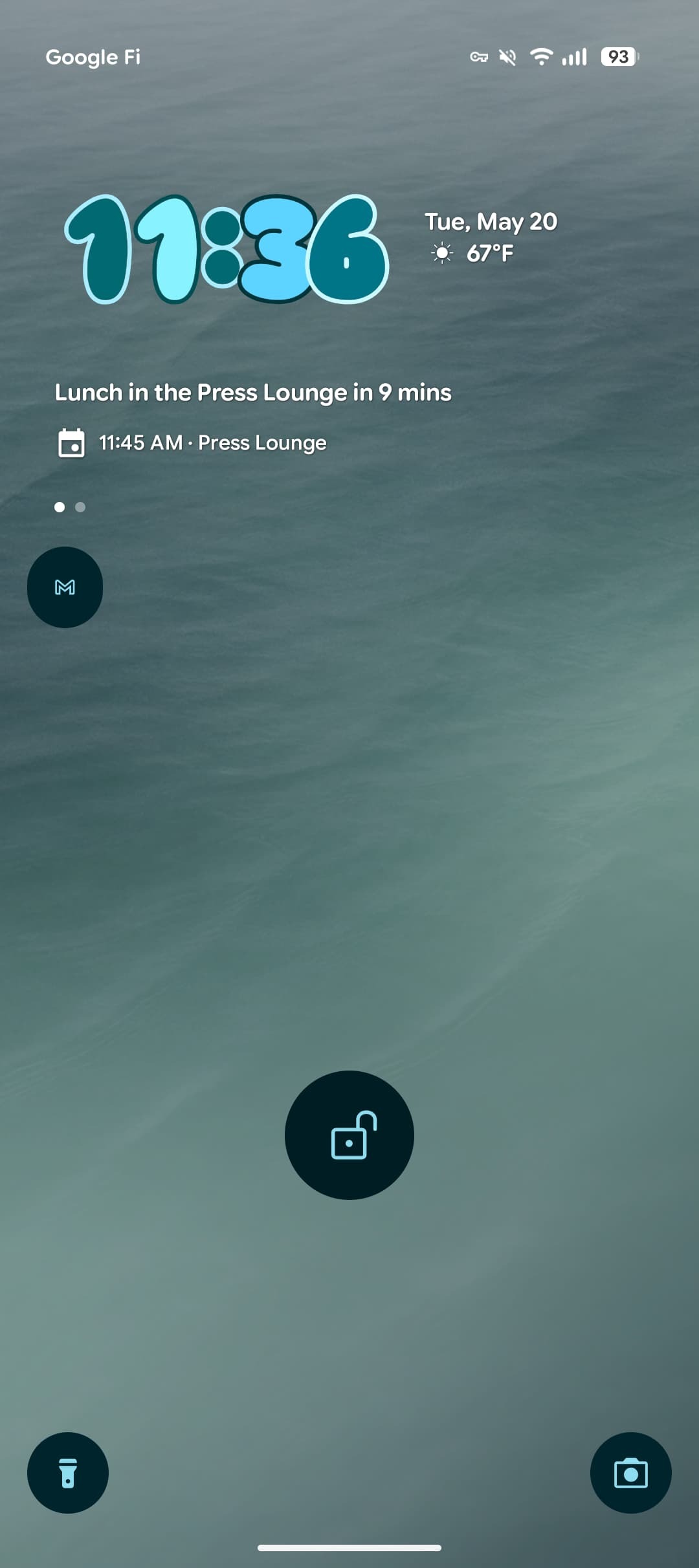Open the Press Lounge lunch event
Viewport: 699px width, 1568px height.
pyautogui.click(x=252, y=393)
